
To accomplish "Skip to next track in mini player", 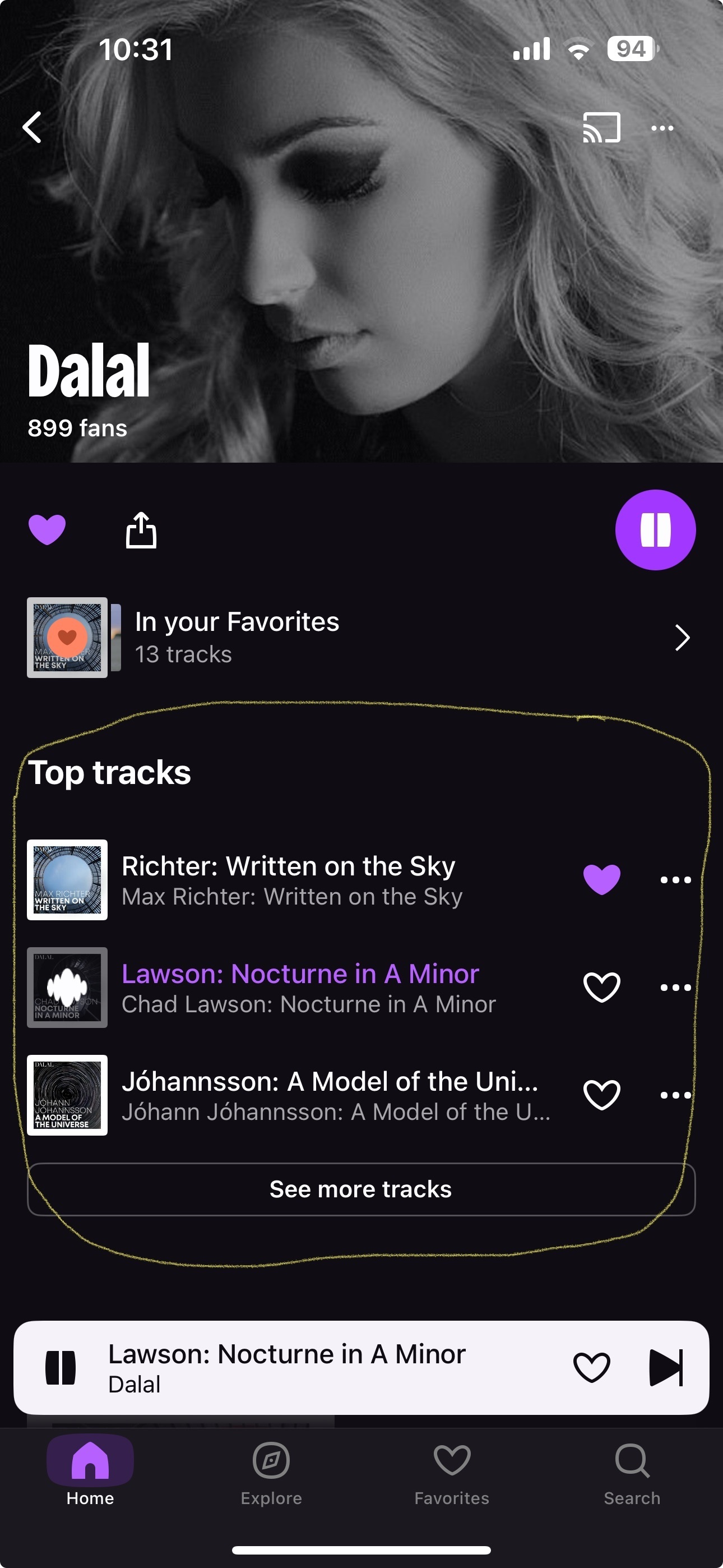I will [666, 1368].
